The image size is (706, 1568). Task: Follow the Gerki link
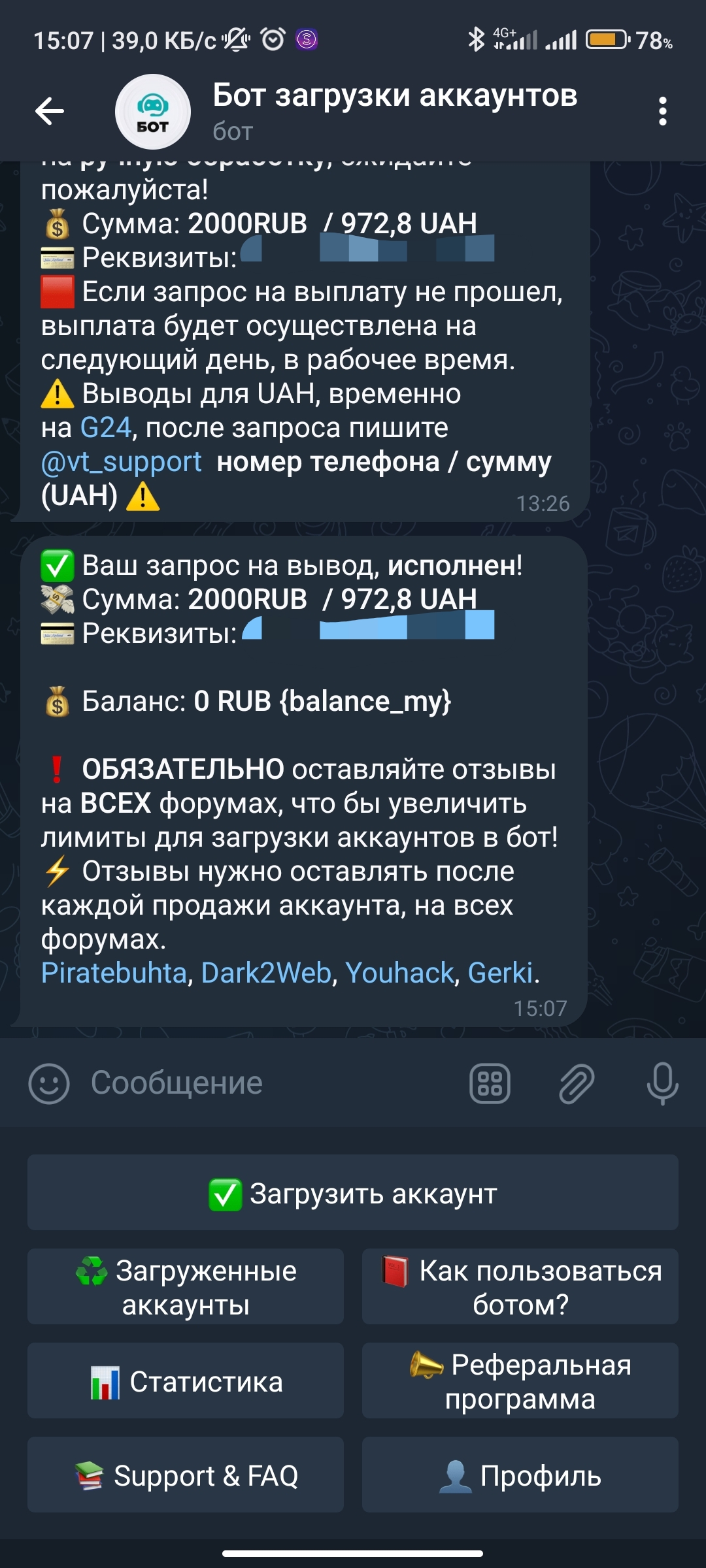click(501, 973)
